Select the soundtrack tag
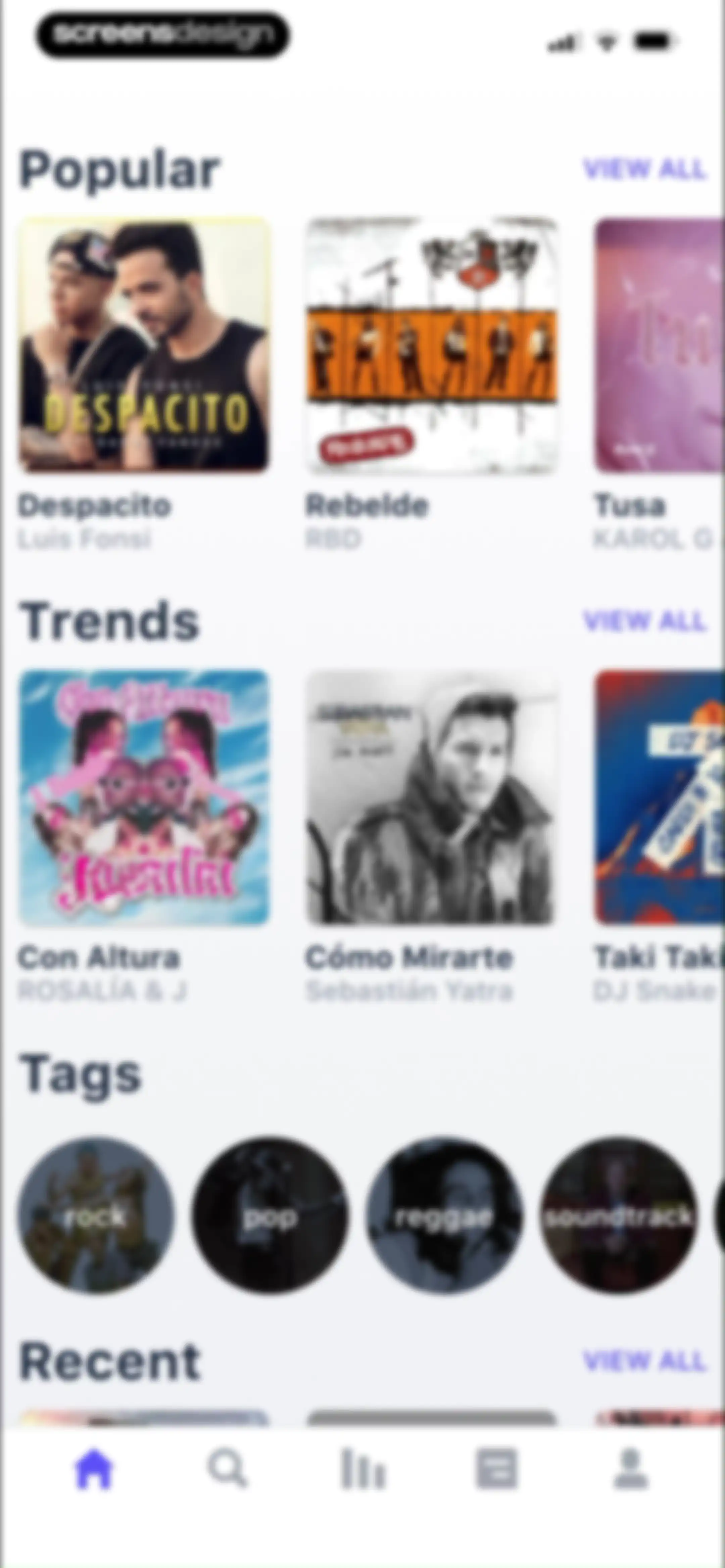725x1568 pixels. pyautogui.click(x=619, y=1215)
